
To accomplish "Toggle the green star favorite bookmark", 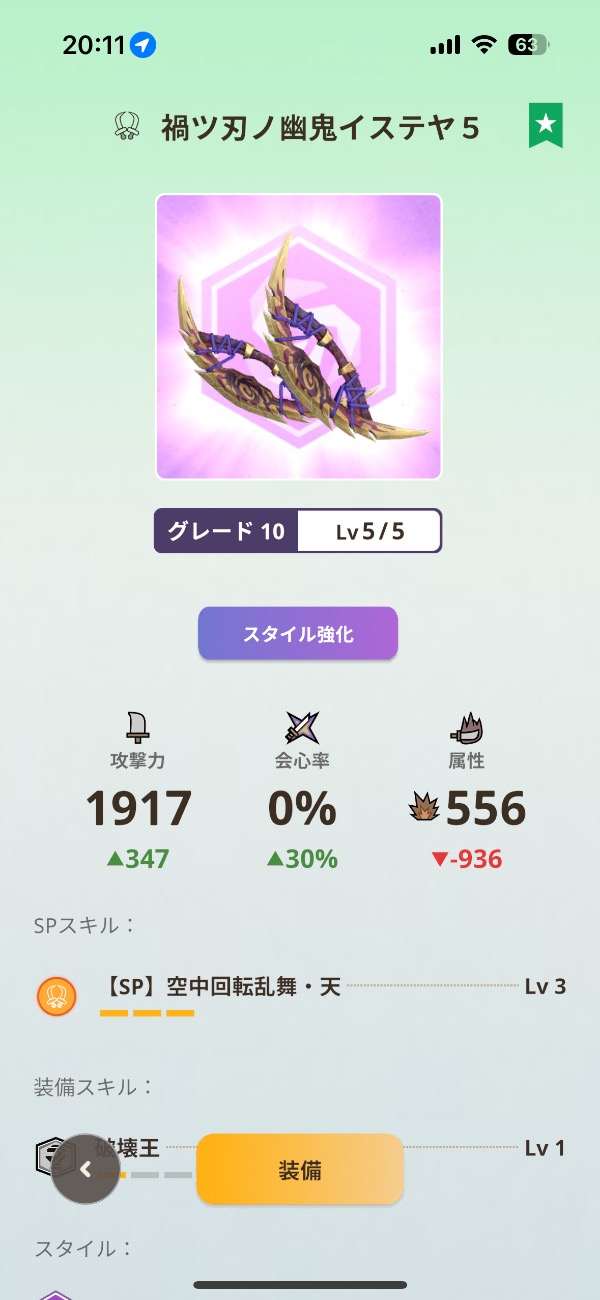I will pyautogui.click(x=545, y=125).
